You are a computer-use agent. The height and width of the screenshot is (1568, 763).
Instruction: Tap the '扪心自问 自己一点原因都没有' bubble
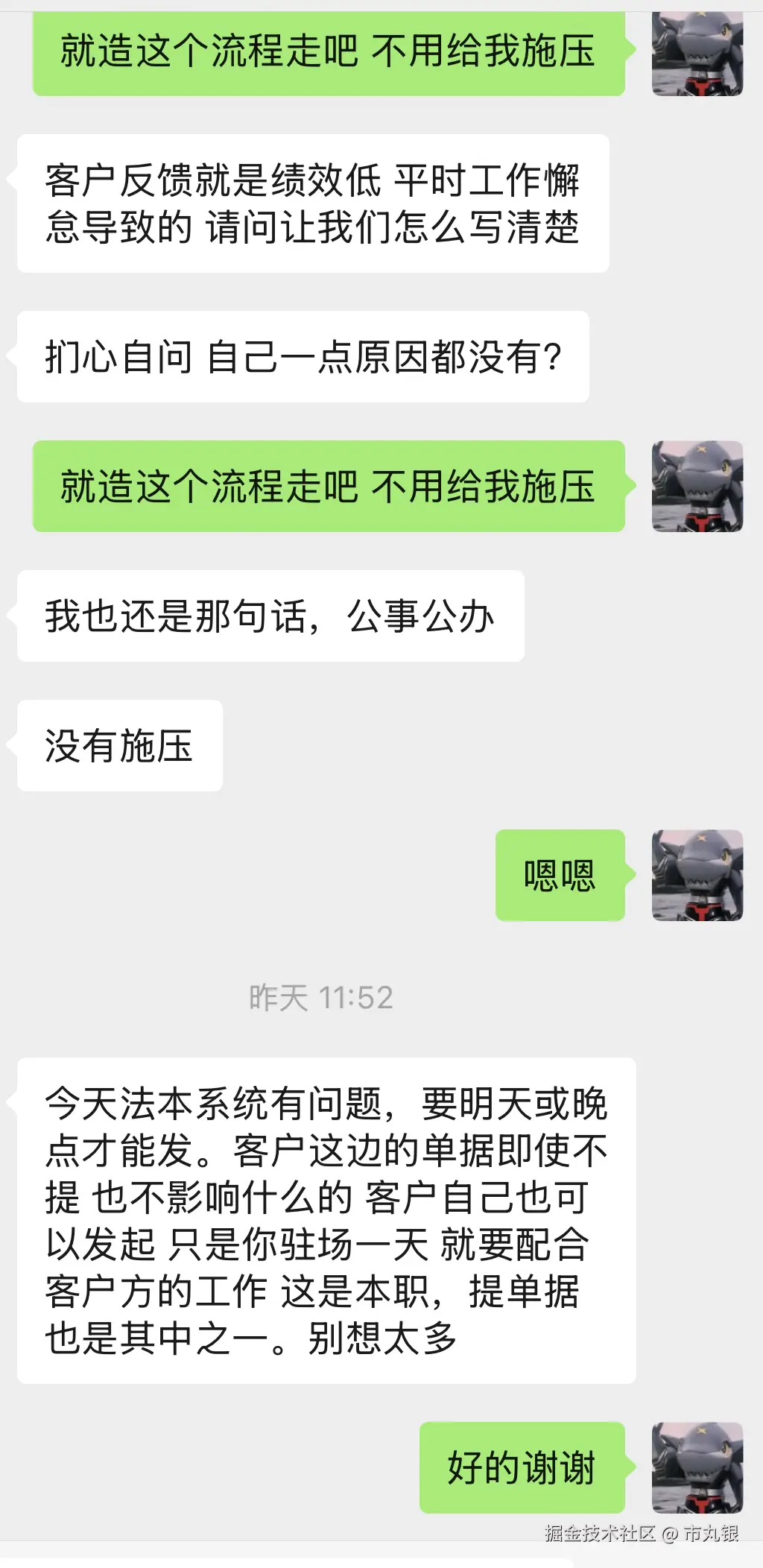pyautogui.click(x=305, y=358)
